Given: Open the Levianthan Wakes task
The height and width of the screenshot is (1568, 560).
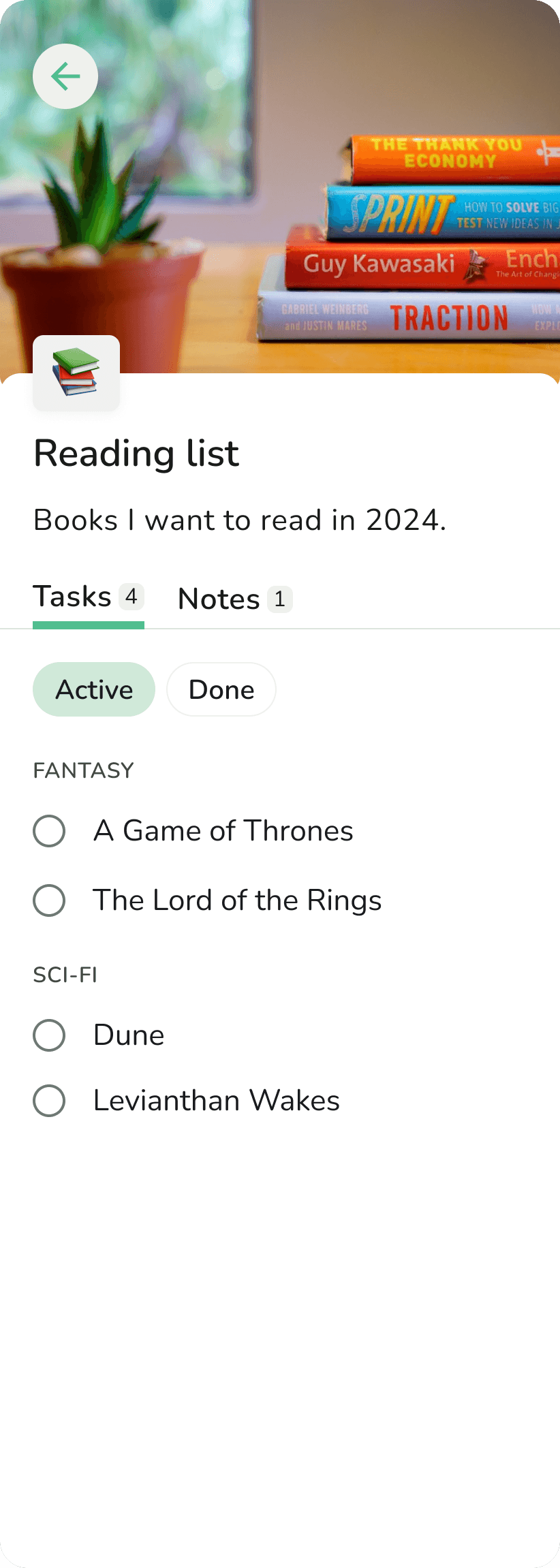Looking at the screenshot, I should point(216,1100).
